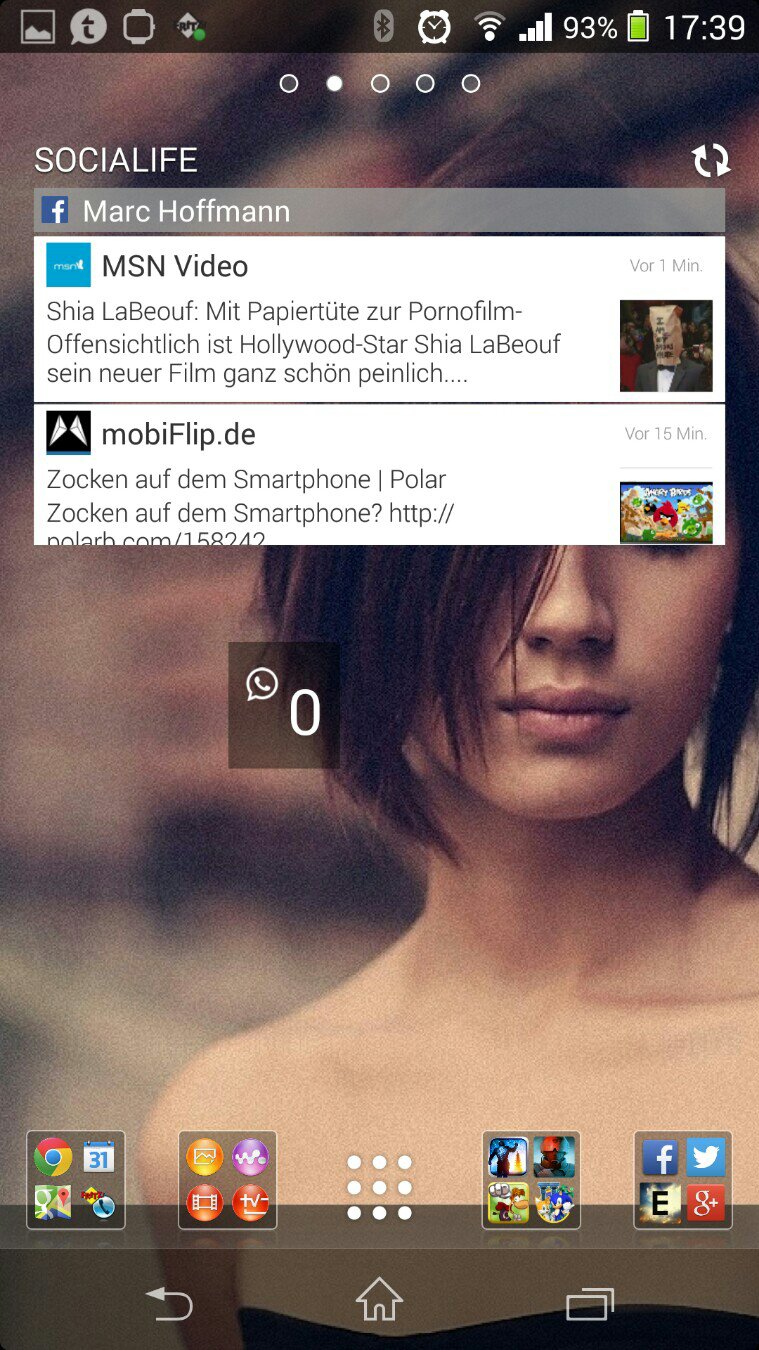Go to the first home screen page indicator

pos(289,84)
